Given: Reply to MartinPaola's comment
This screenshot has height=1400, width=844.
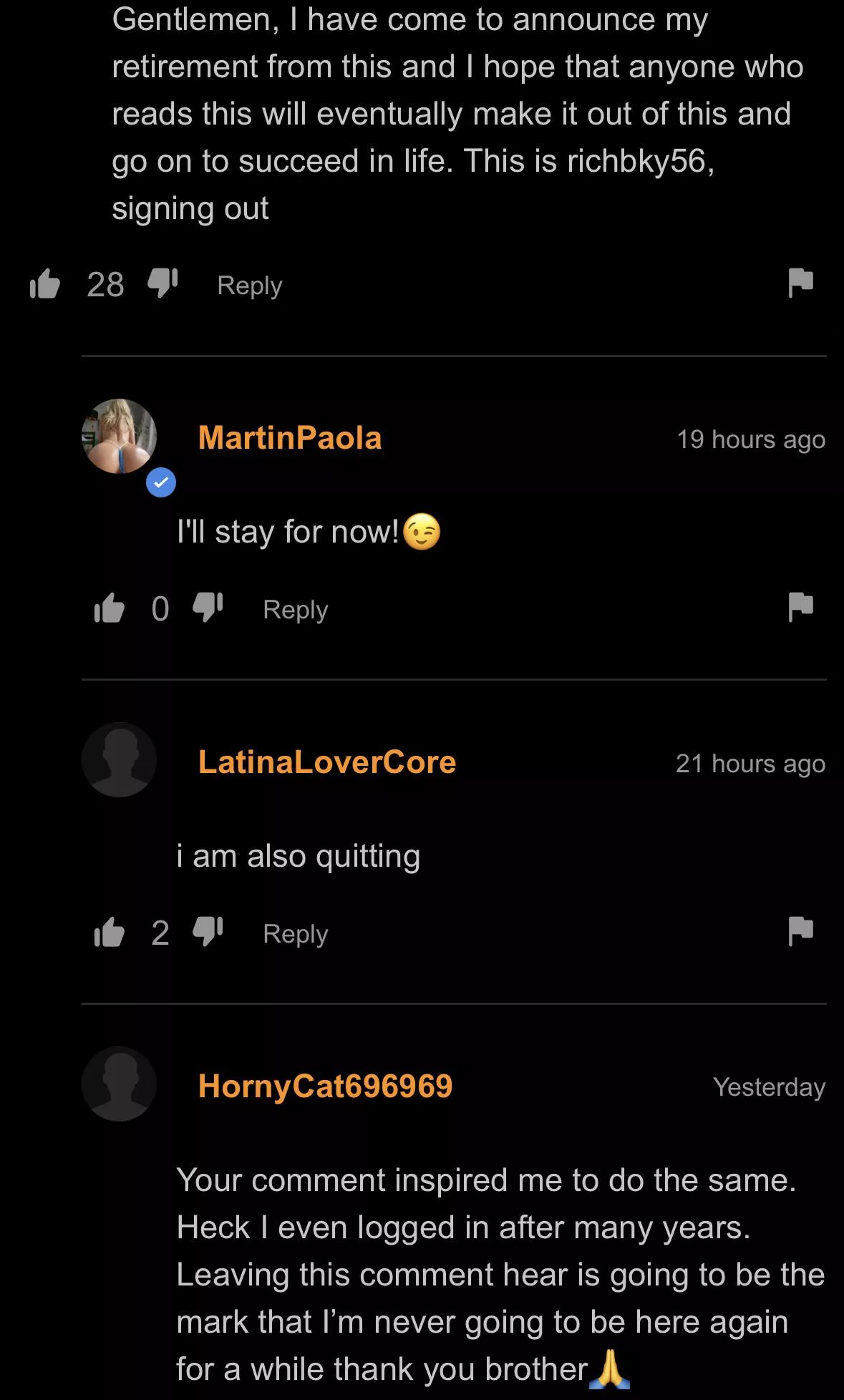Looking at the screenshot, I should click(295, 609).
